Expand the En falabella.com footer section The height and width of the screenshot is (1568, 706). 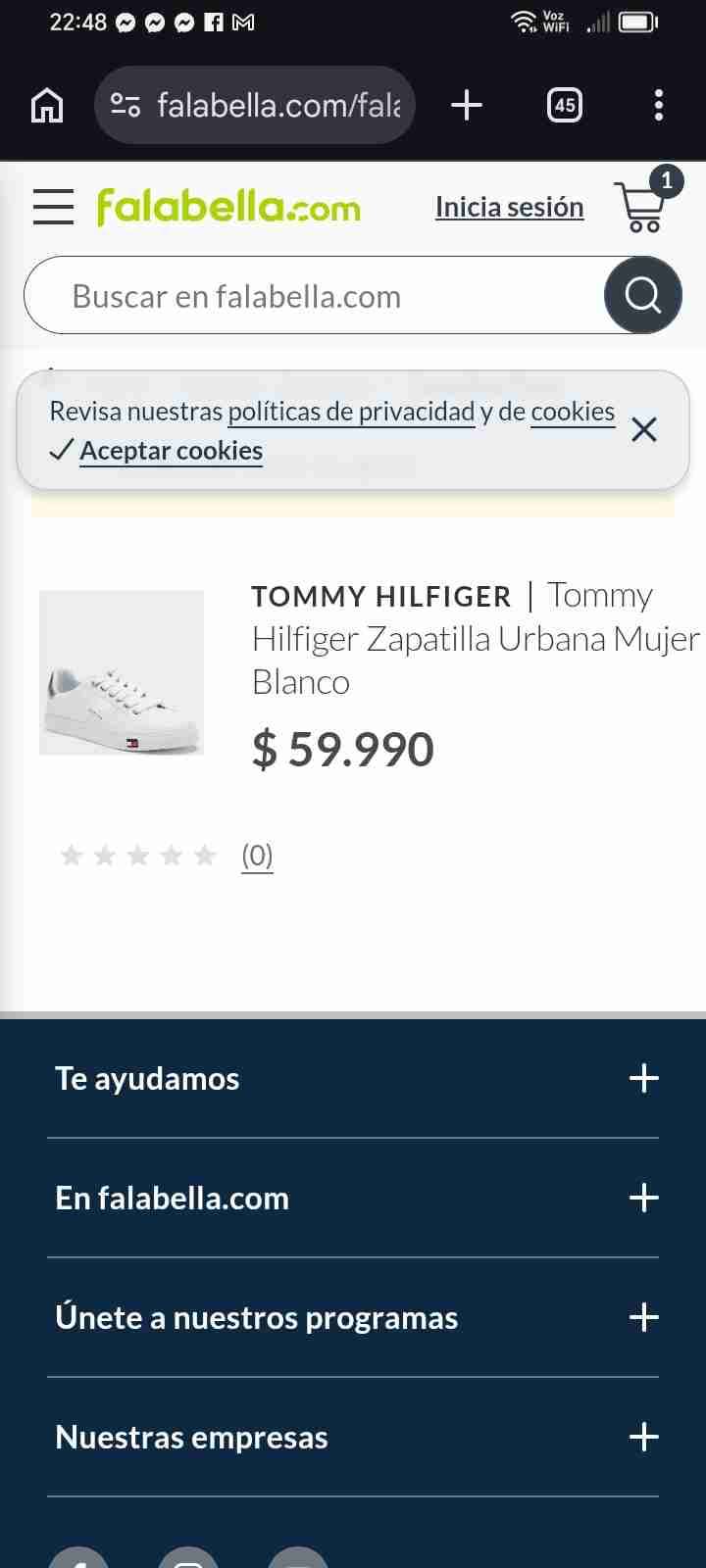pos(644,1198)
